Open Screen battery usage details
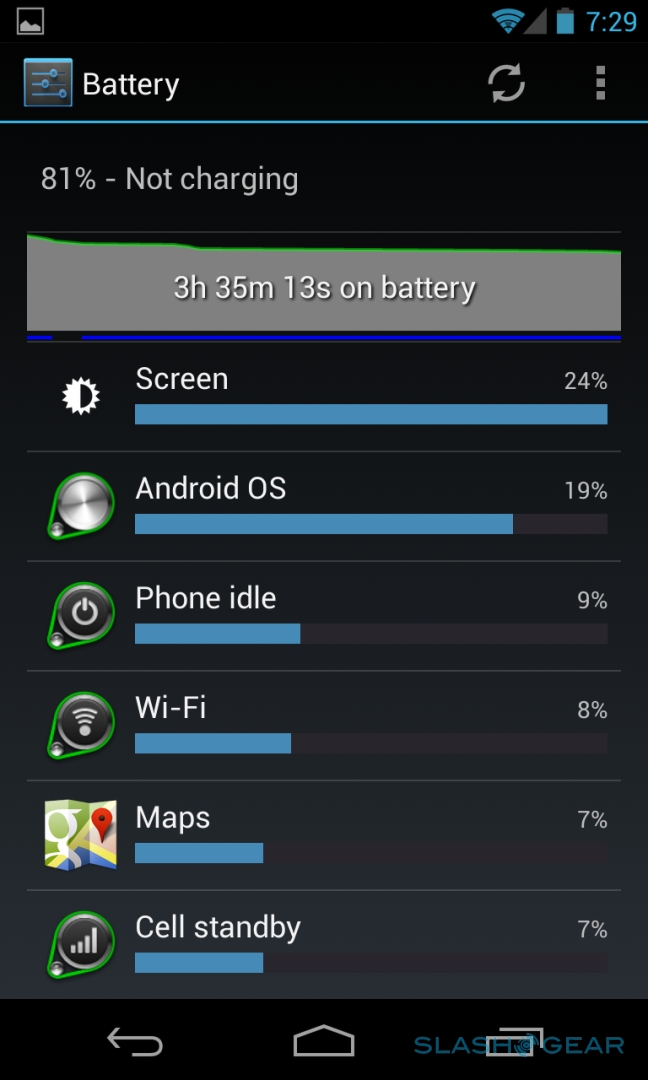This screenshot has height=1080, width=648. pyautogui.click(x=324, y=397)
